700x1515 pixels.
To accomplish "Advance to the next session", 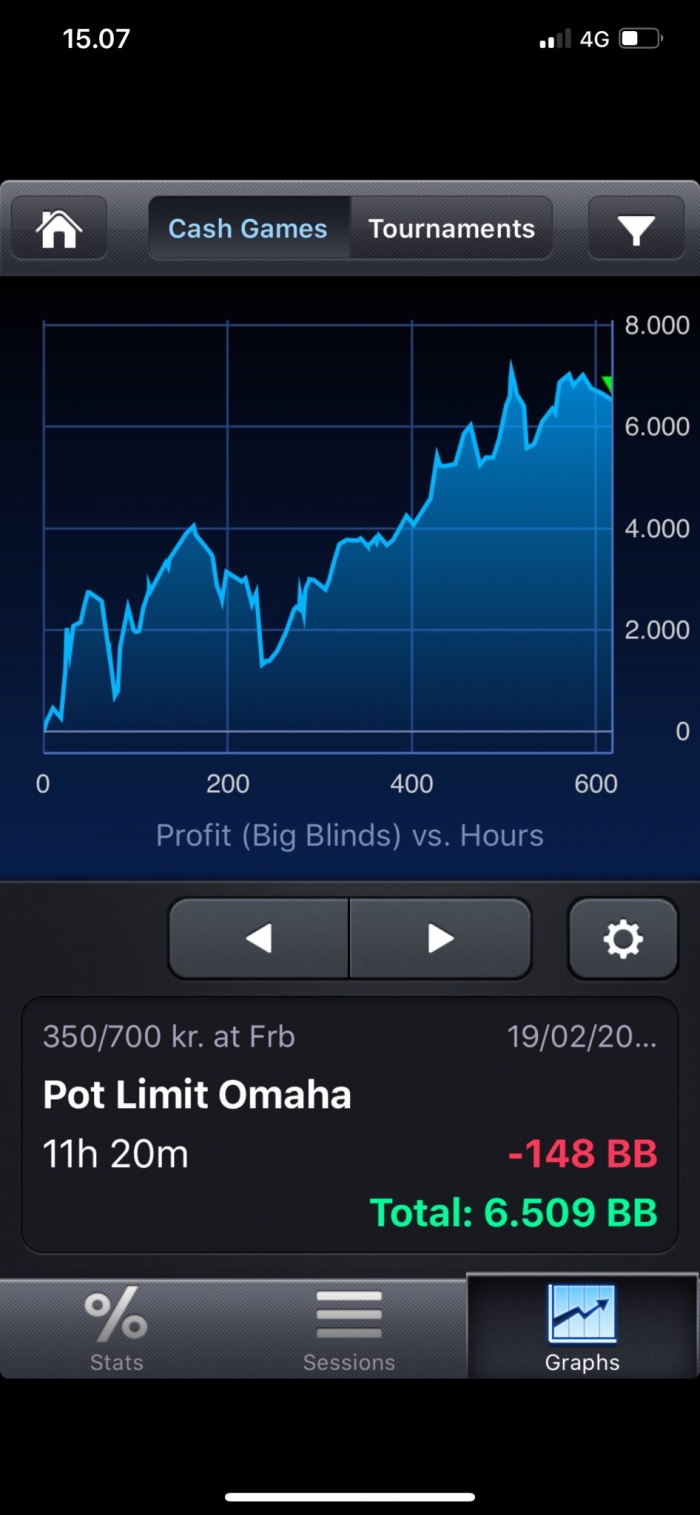I will coord(440,938).
